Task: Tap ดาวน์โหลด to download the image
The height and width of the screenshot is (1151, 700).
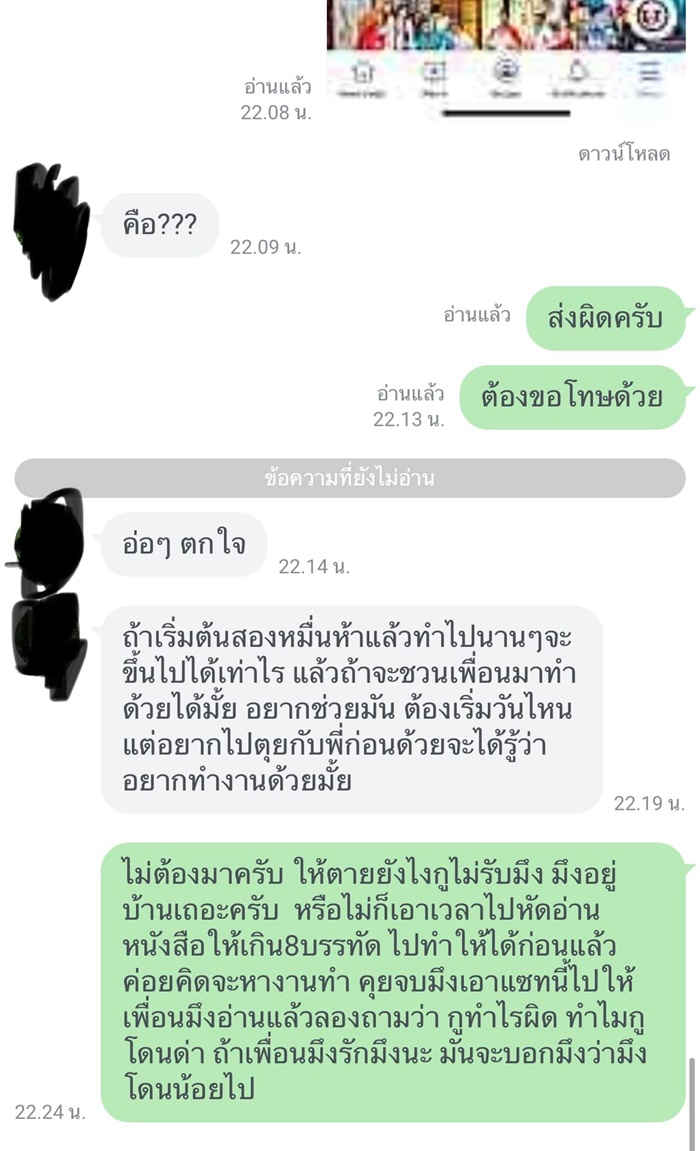Action: coord(623,154)
